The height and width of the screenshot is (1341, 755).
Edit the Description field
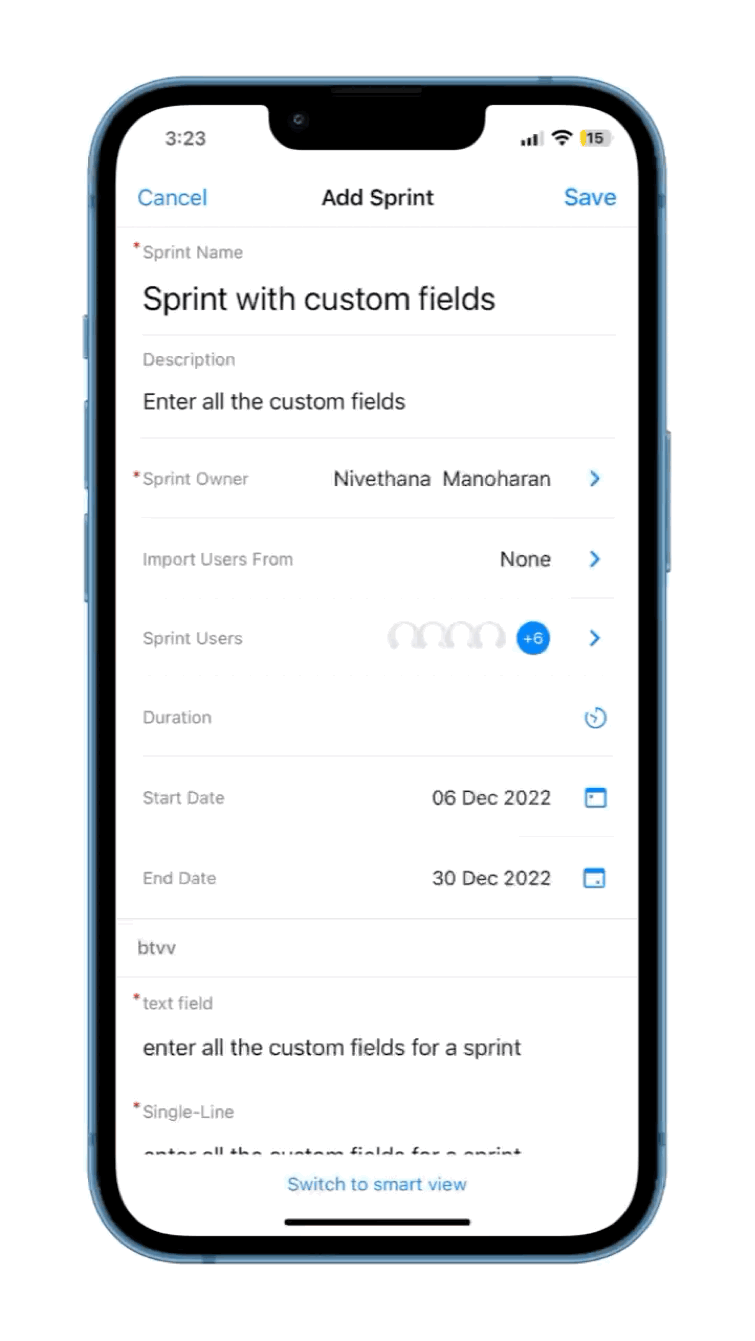(274, 402)
